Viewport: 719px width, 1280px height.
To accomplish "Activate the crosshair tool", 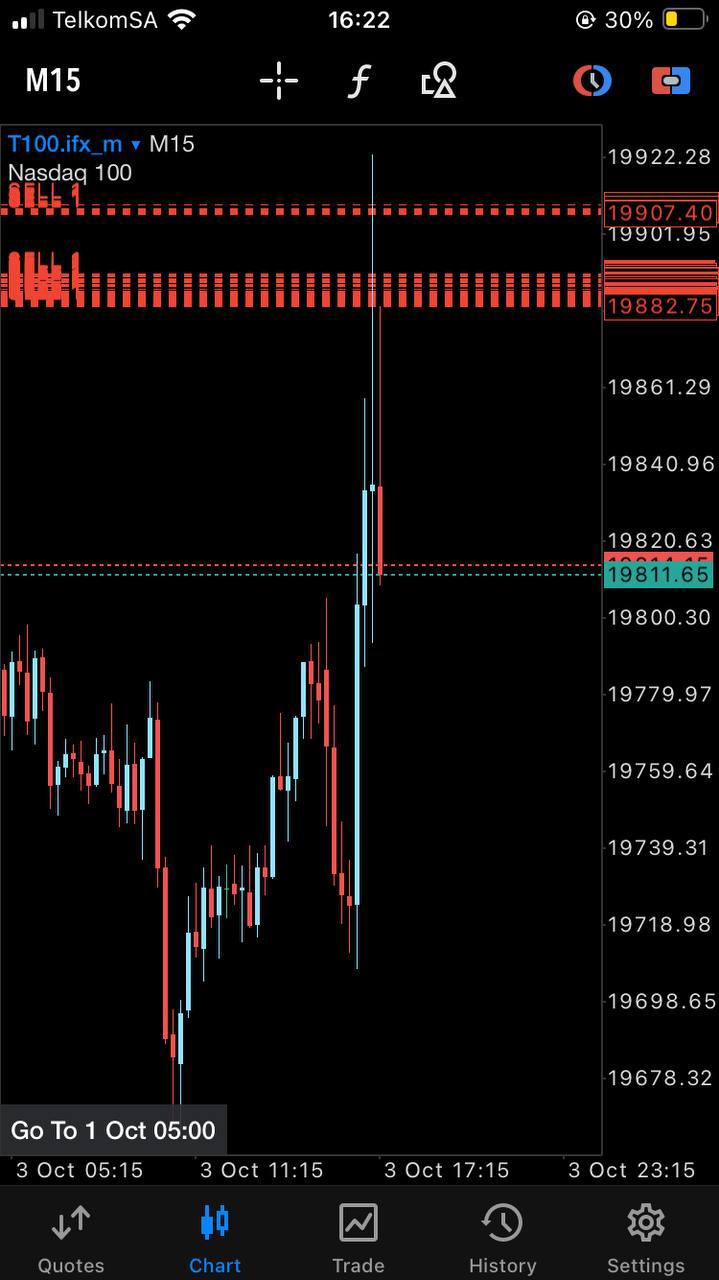I will point(279,81).
